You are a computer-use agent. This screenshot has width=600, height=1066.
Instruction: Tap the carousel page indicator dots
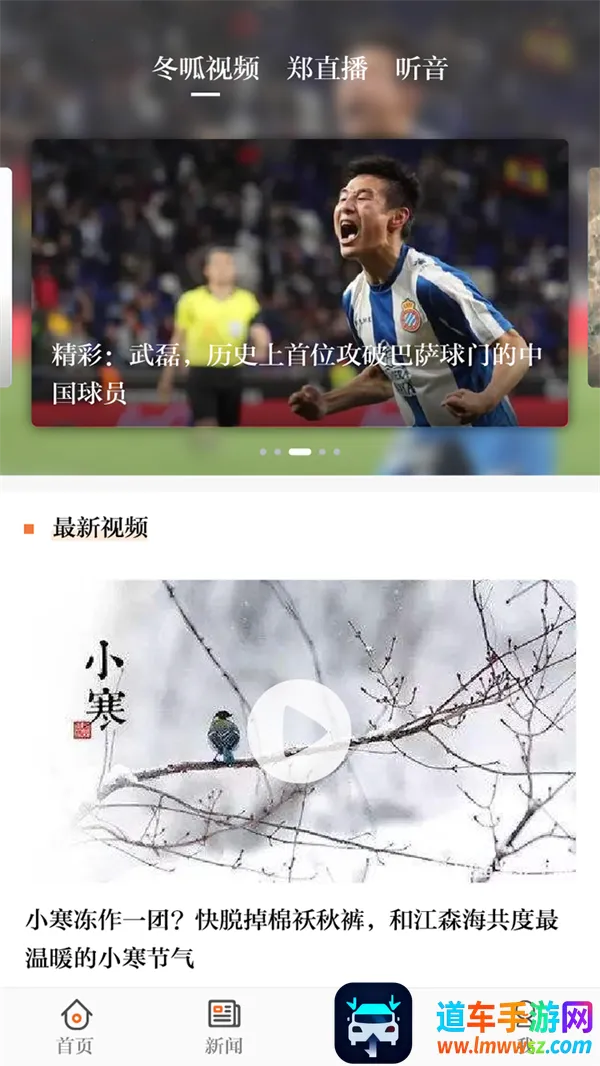point(299,452)
